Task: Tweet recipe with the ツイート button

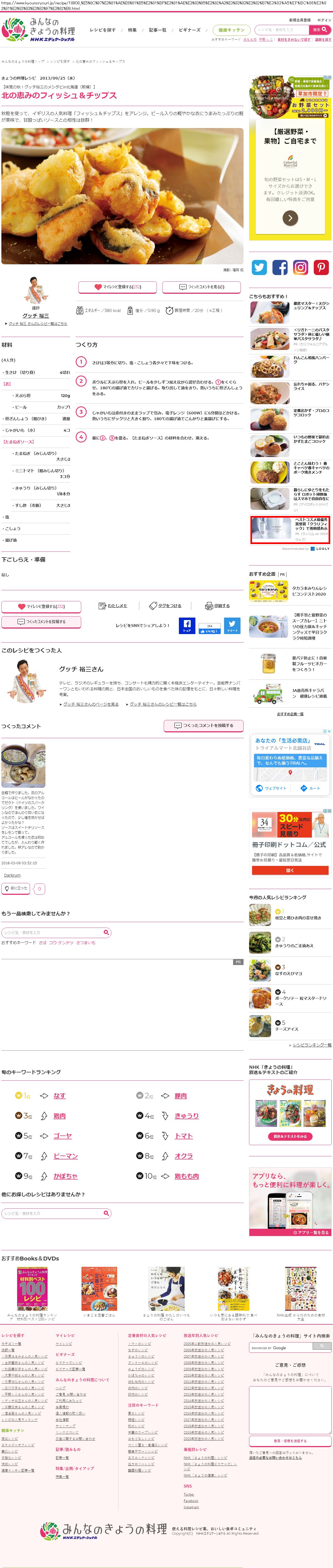Action: [232, 625]
